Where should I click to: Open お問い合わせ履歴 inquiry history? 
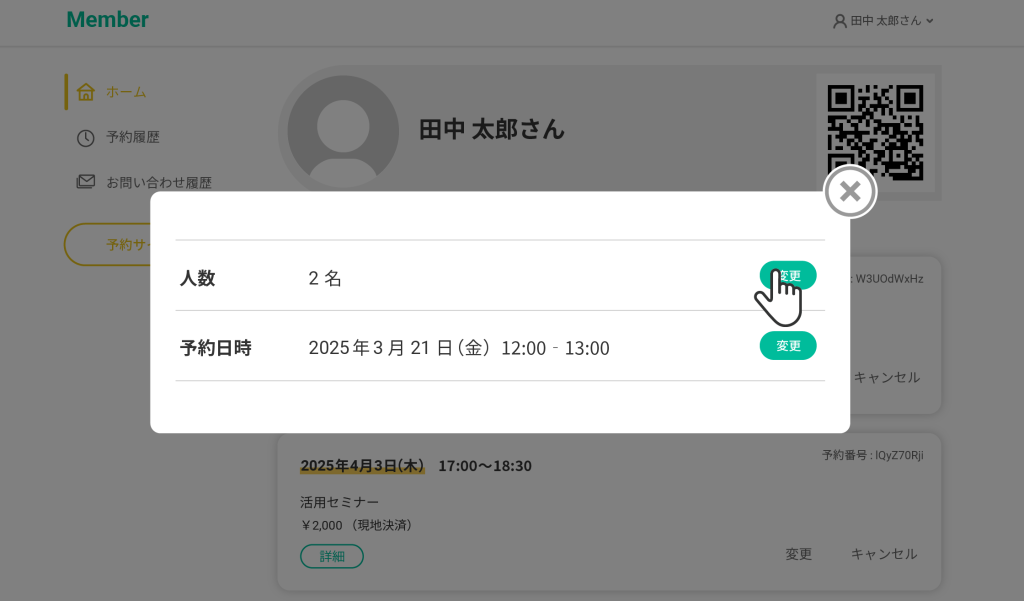158,183
